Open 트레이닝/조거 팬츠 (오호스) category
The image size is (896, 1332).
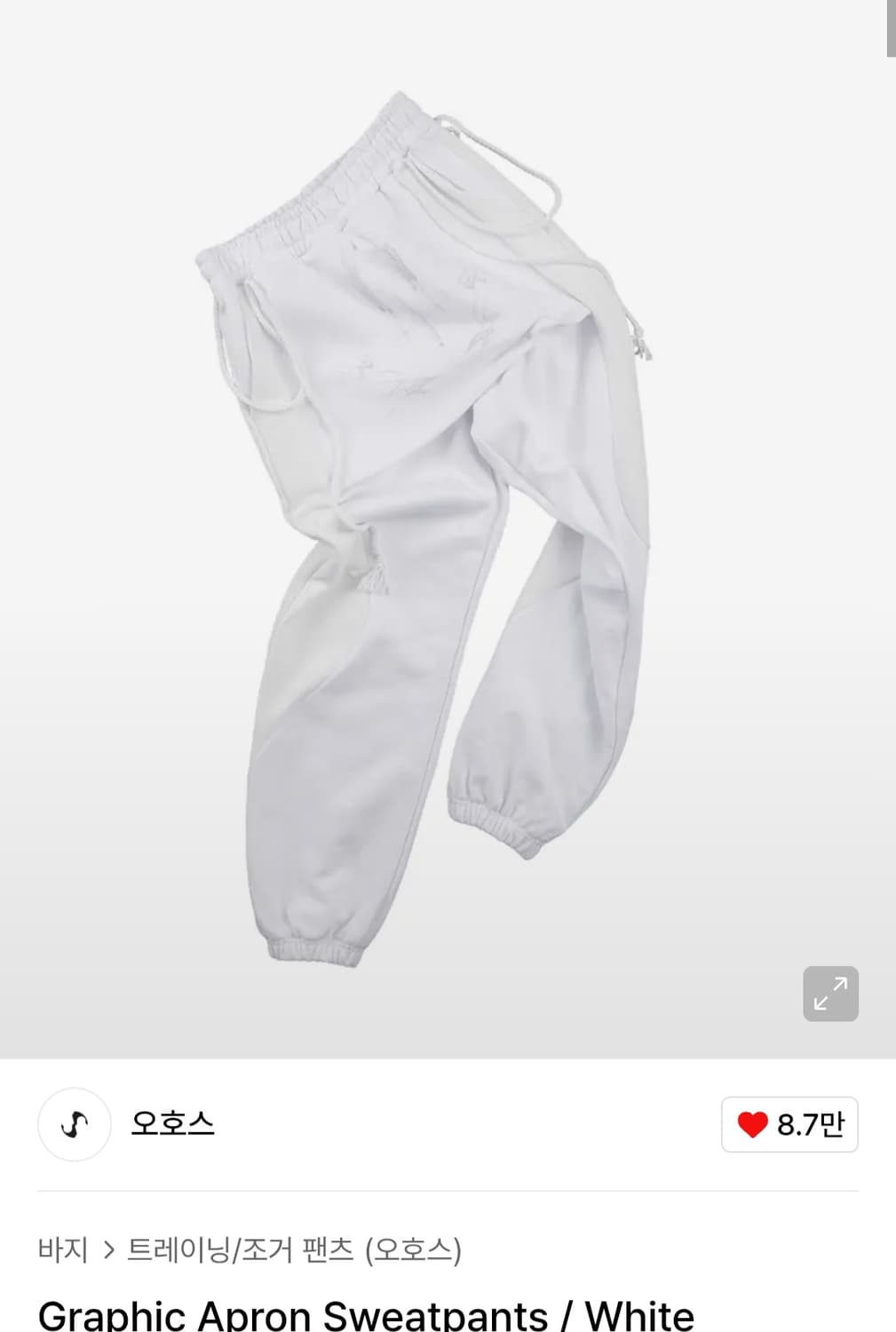point(294,1250)
